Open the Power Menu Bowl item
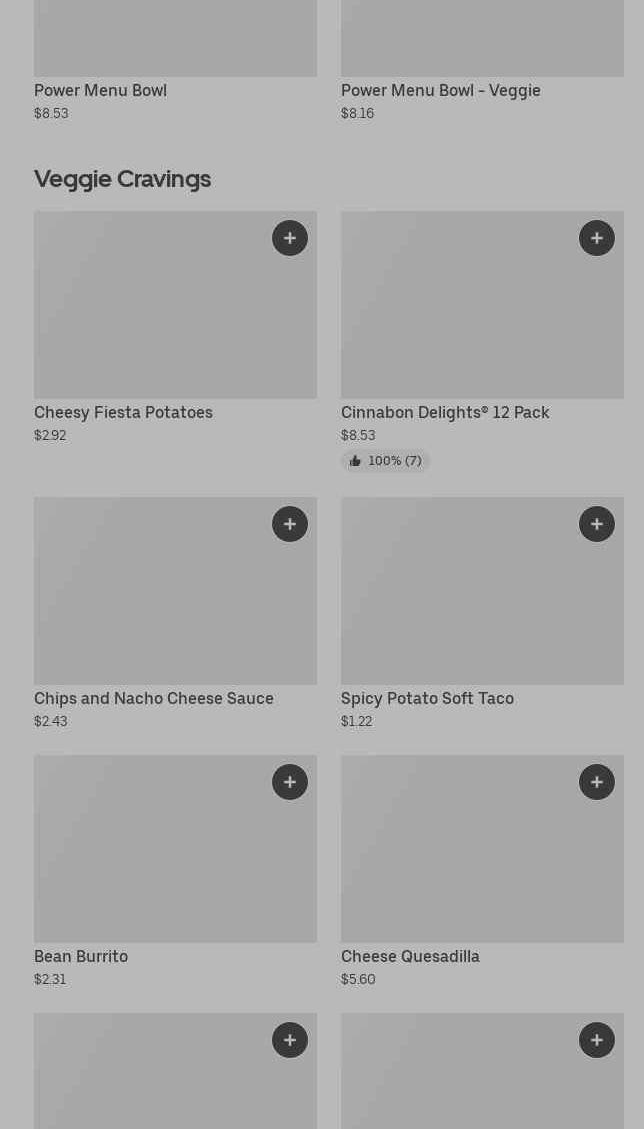Image resolution: width=644 pixels, height=1129 pixels. [x=175, y=61]
